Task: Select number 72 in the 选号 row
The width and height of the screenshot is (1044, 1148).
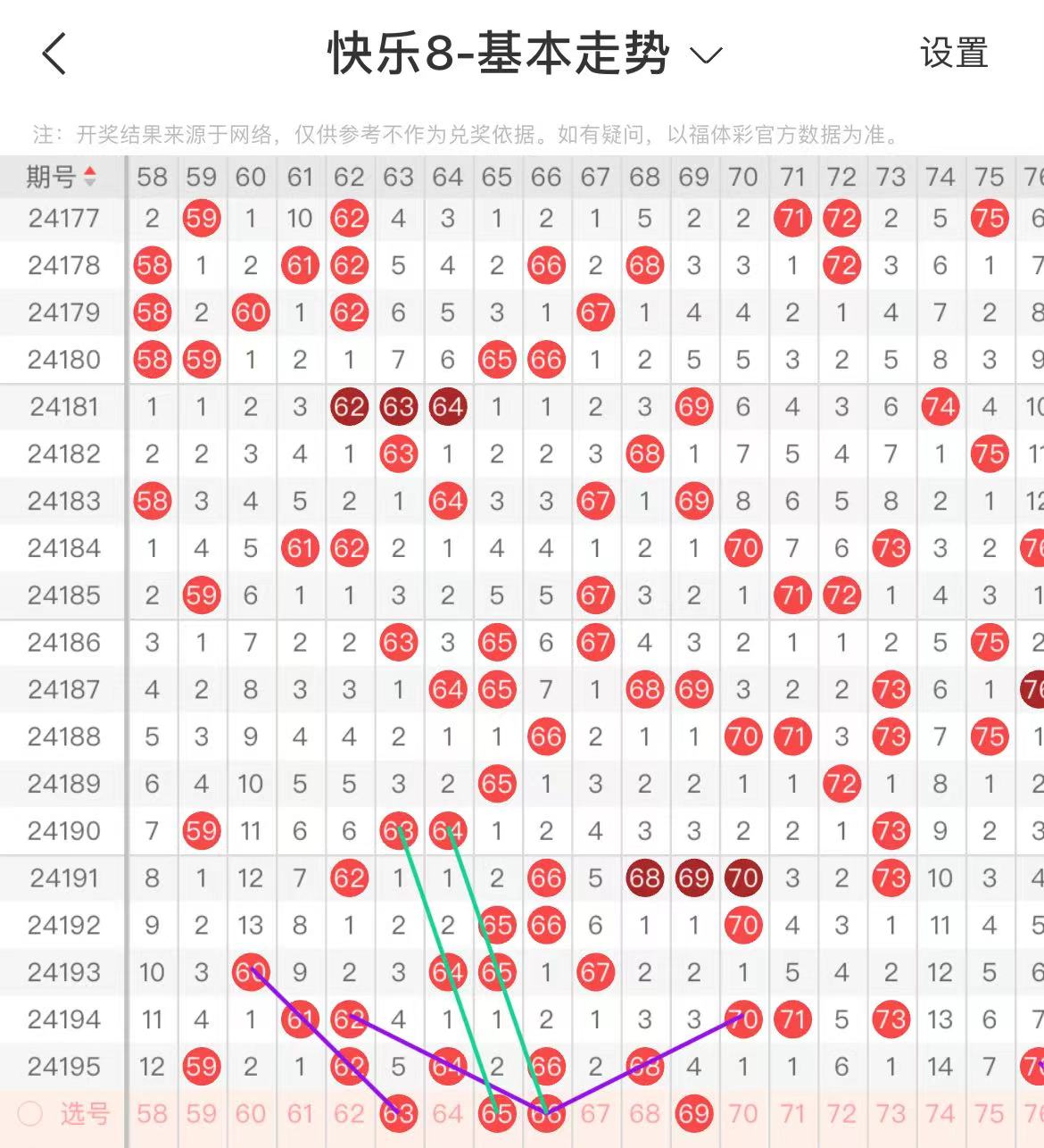Action: [x=841, y=1113]
